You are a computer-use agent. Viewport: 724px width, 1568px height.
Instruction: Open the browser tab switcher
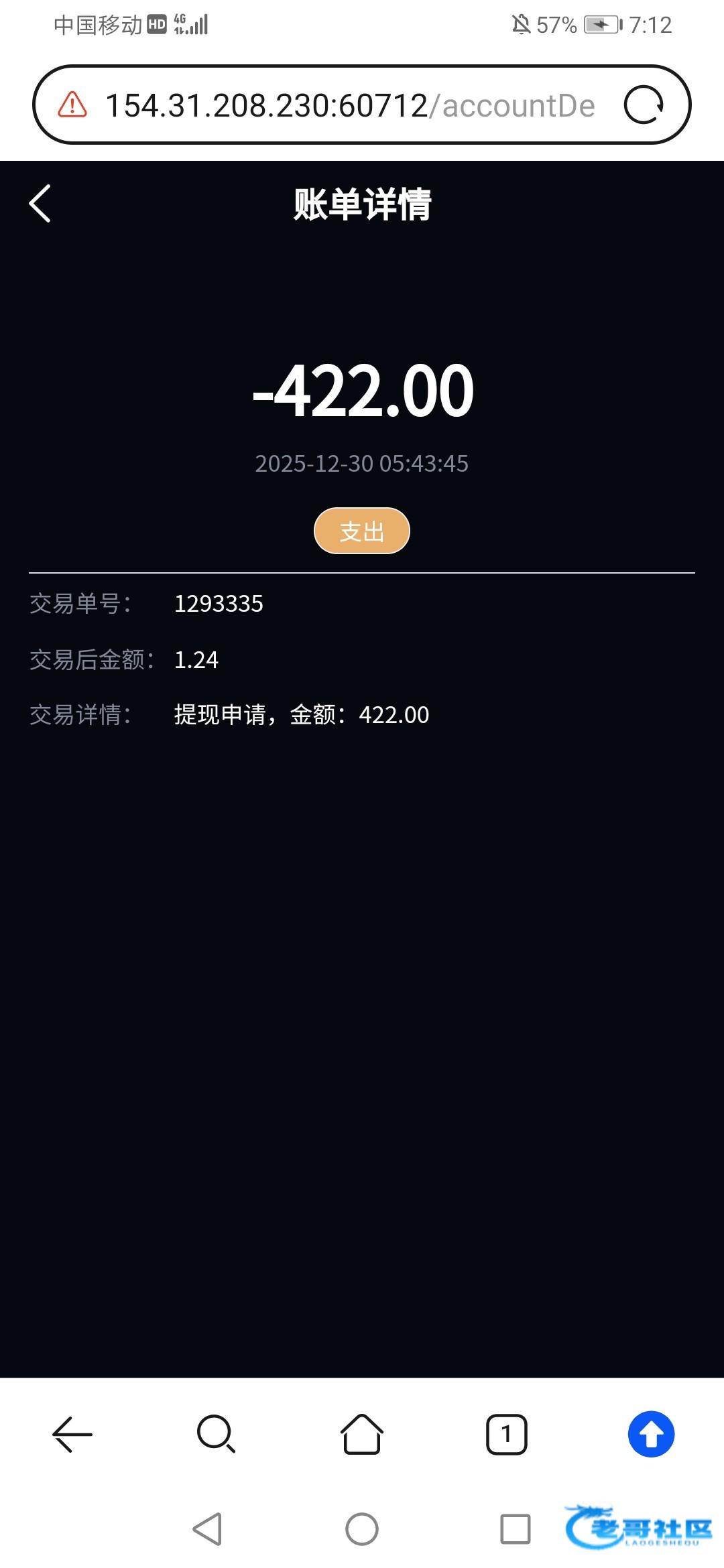506,1434
